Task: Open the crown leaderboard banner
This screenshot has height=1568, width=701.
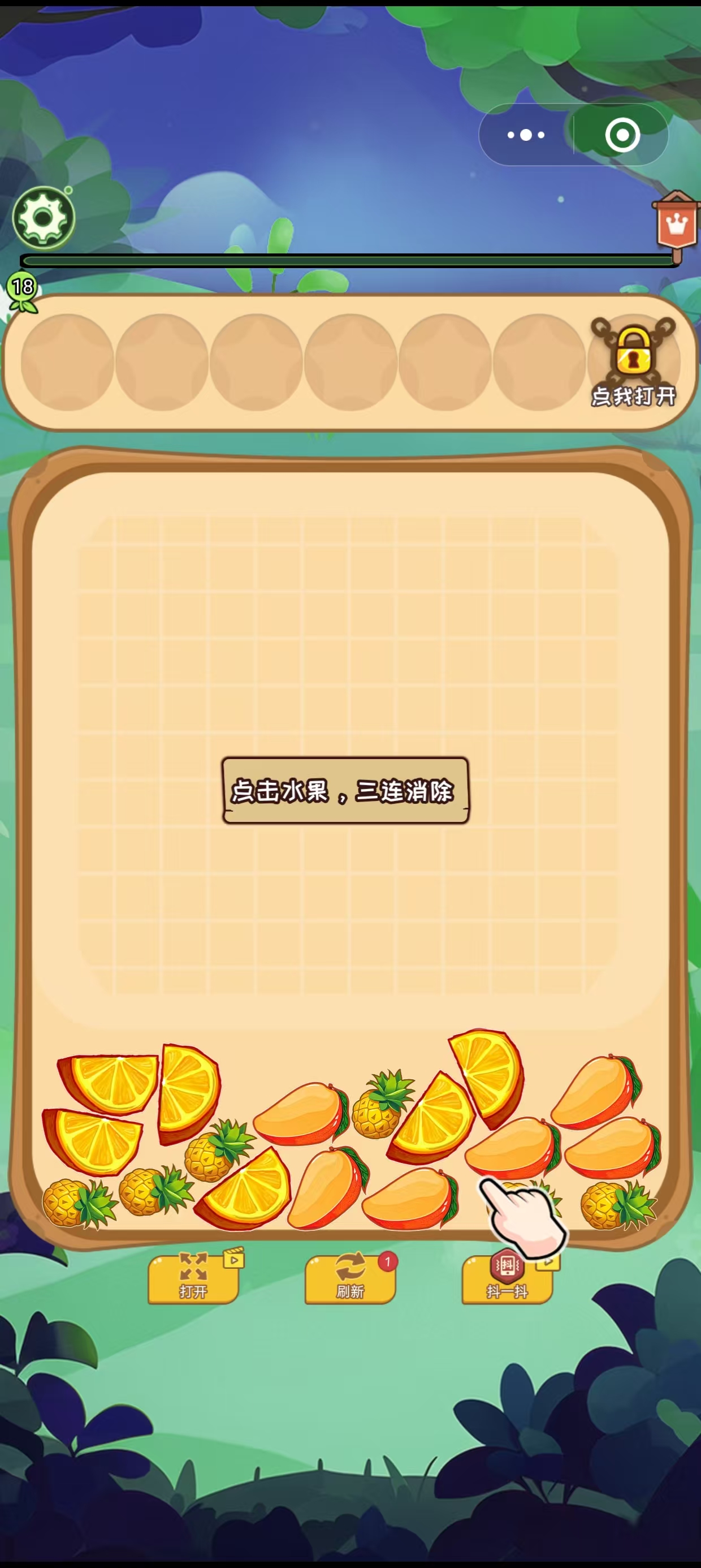Action: coord(676,225)
